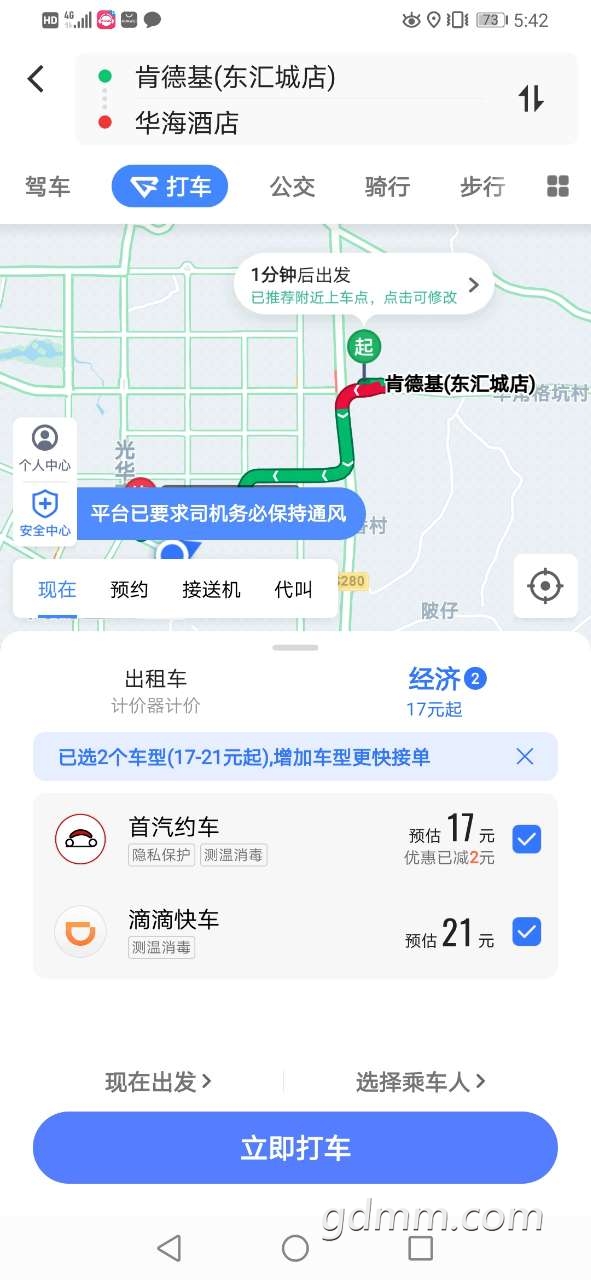Switch to the 骑行 tab

click(387, 186)
